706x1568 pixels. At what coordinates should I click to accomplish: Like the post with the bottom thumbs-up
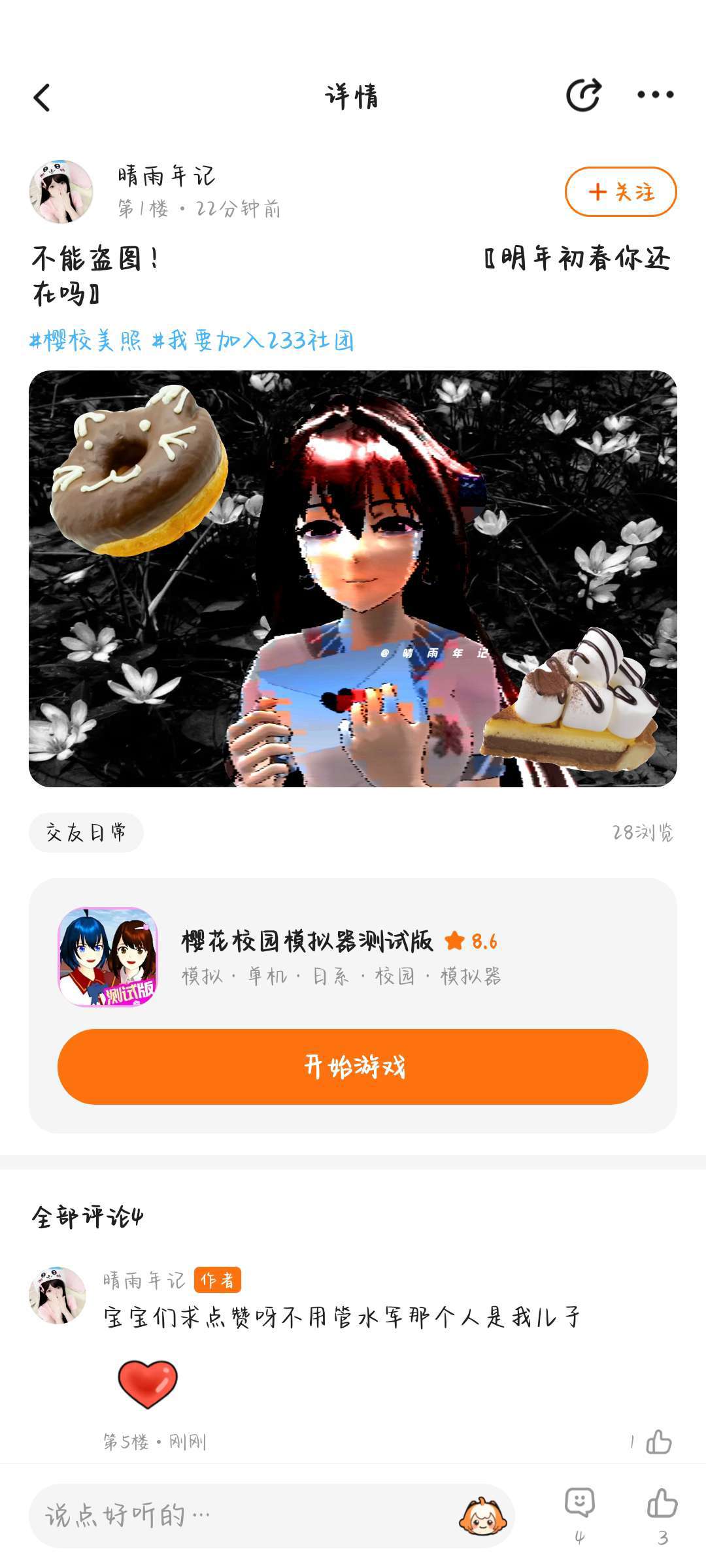pyautogui.click(x=662, y=1504)
